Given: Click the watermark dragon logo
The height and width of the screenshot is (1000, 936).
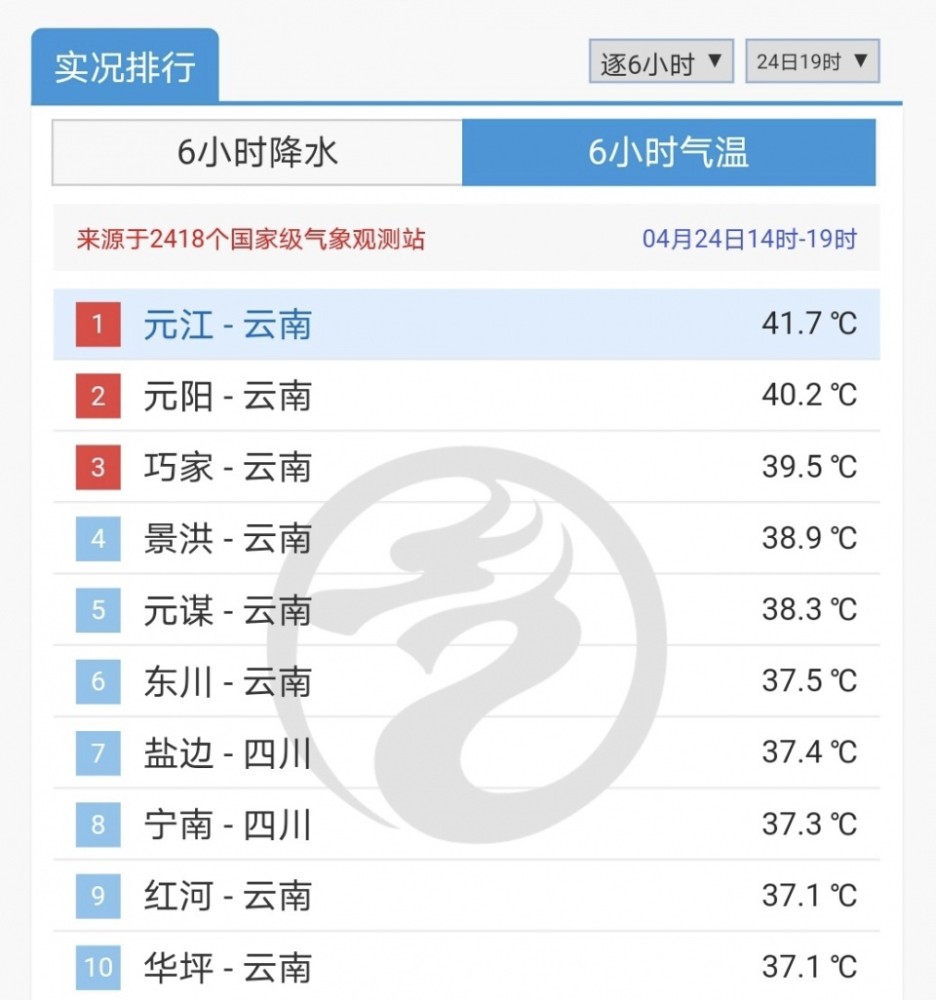Looking at the screenshot, I should (x=470, y=620).
